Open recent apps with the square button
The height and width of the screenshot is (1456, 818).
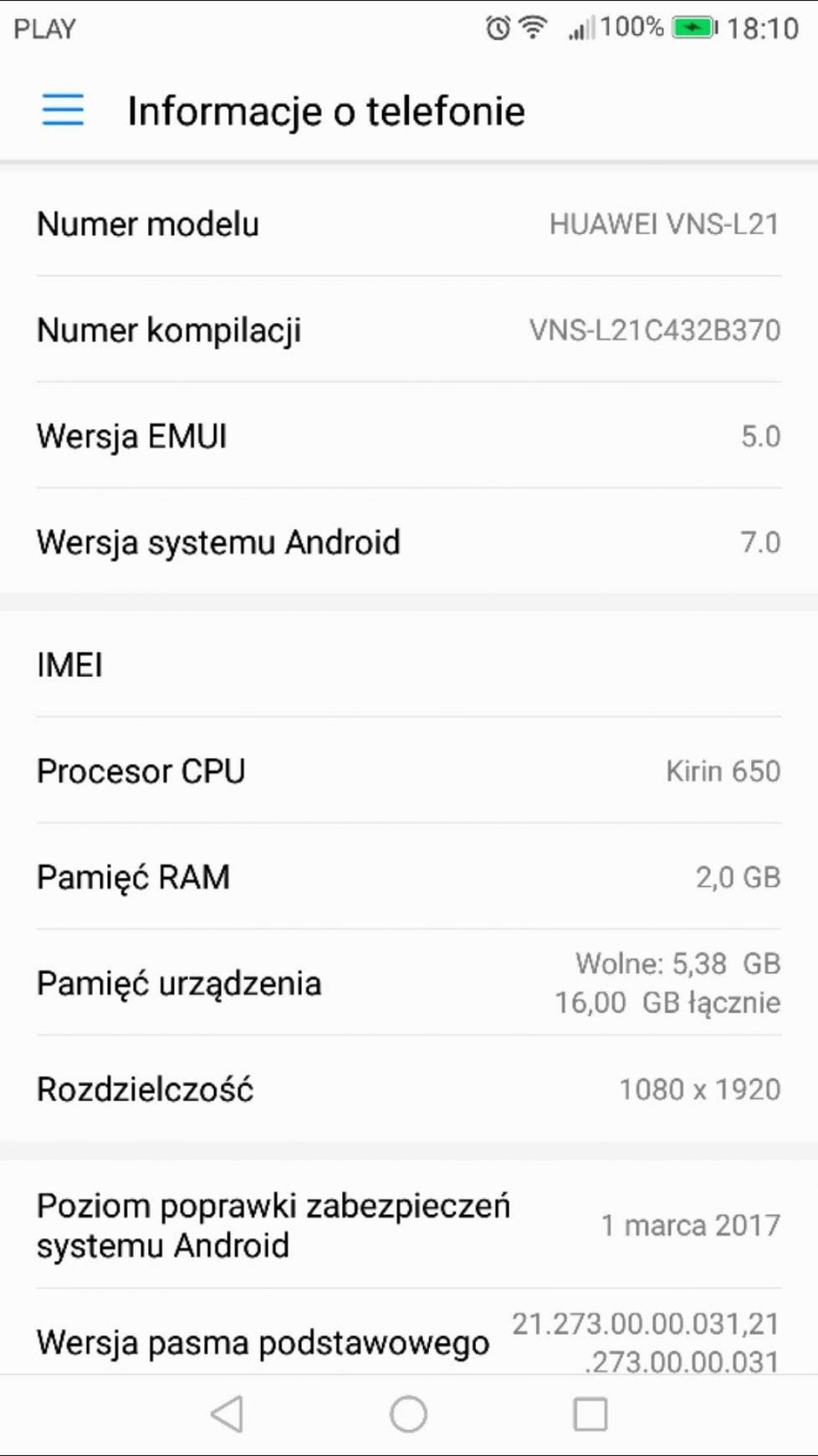tap(590, 1414)
